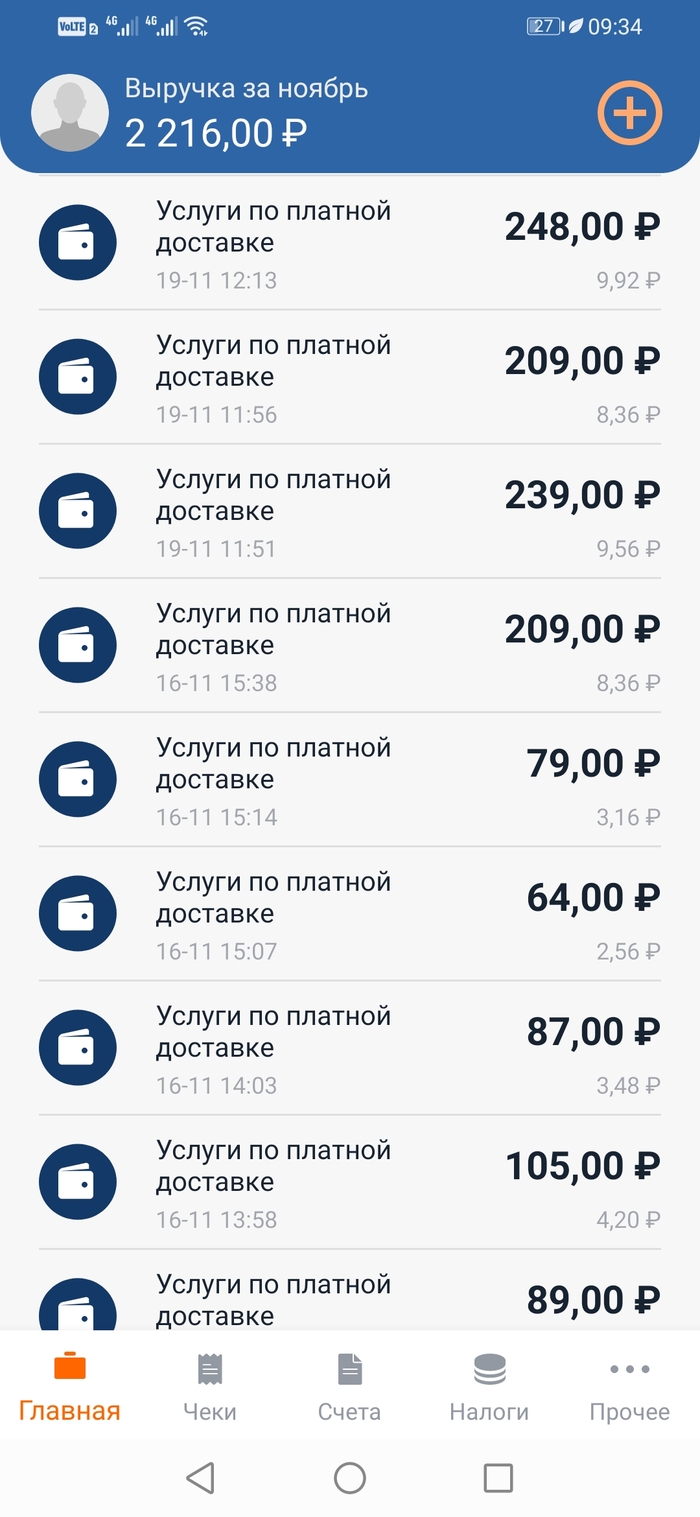Open the 248,00 ₽ delivery receipt

point(349,244)
